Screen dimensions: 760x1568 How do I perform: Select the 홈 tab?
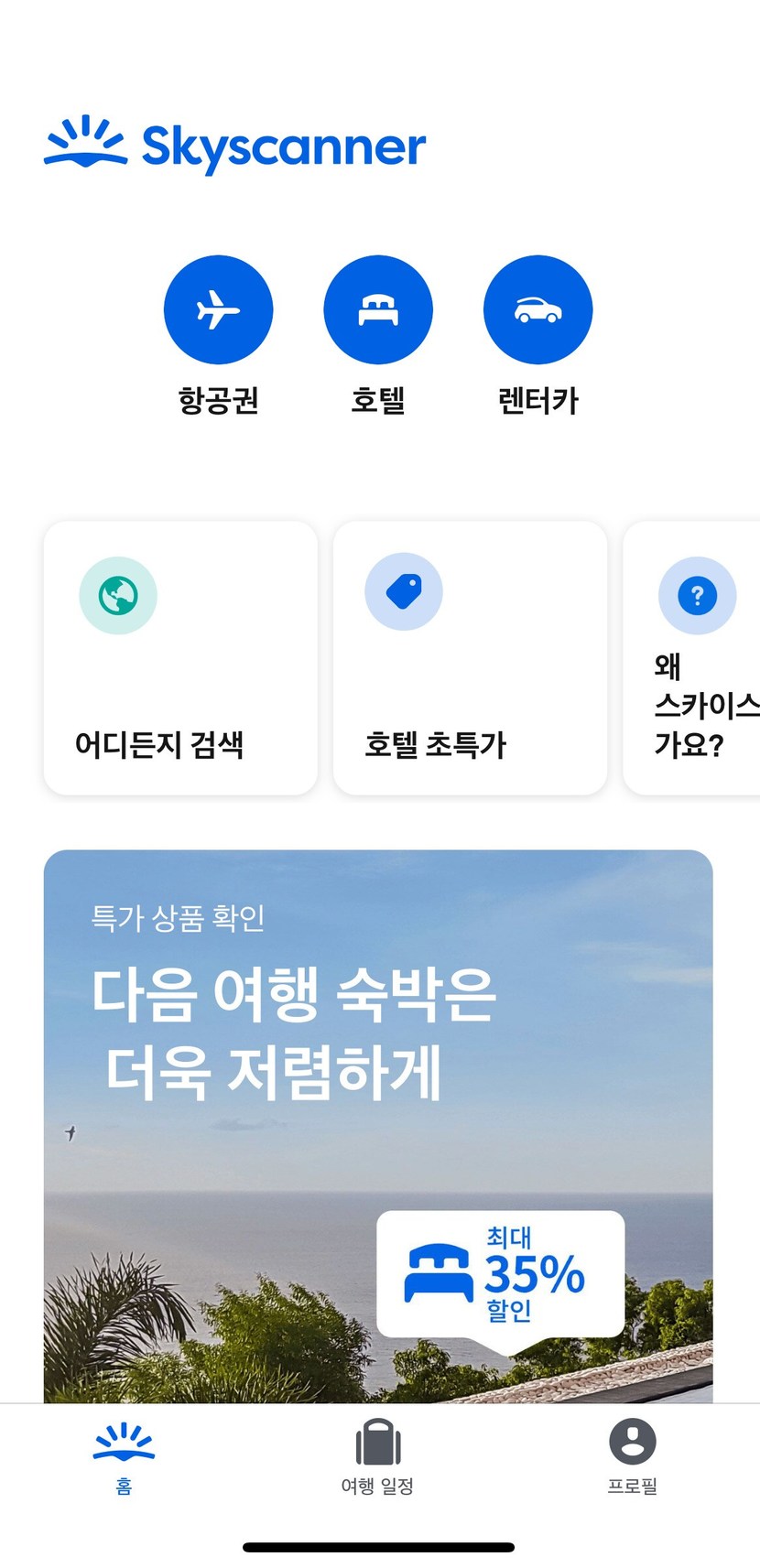click(124, 1457)
